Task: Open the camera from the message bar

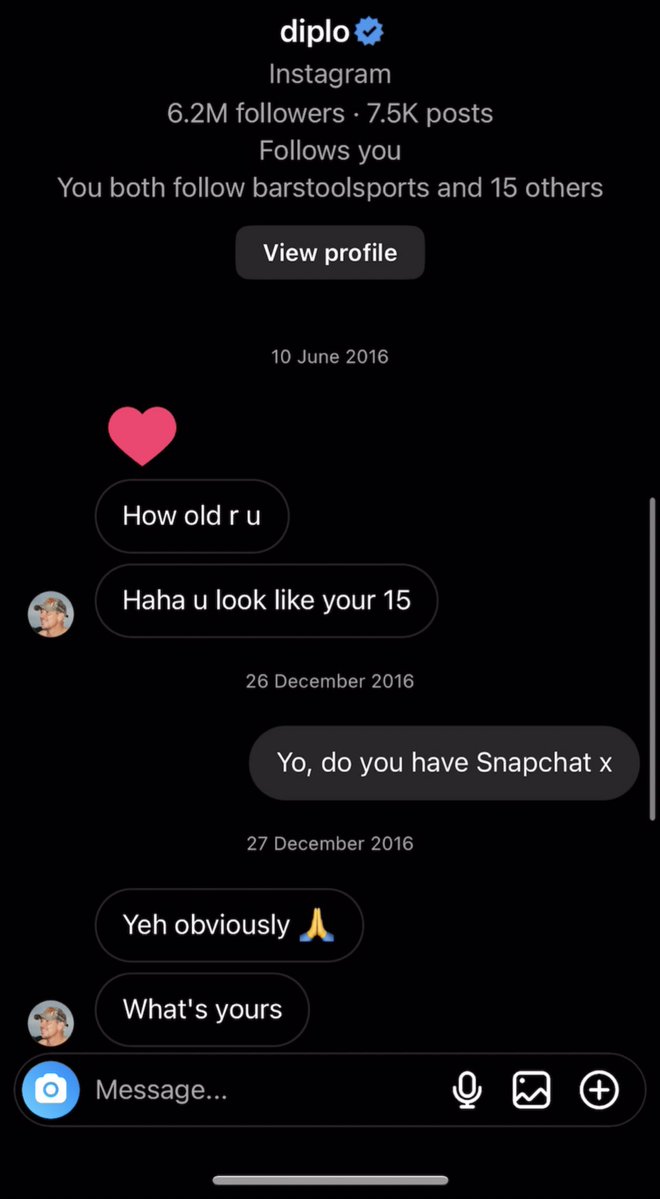Action: [x=50, y=1089]
